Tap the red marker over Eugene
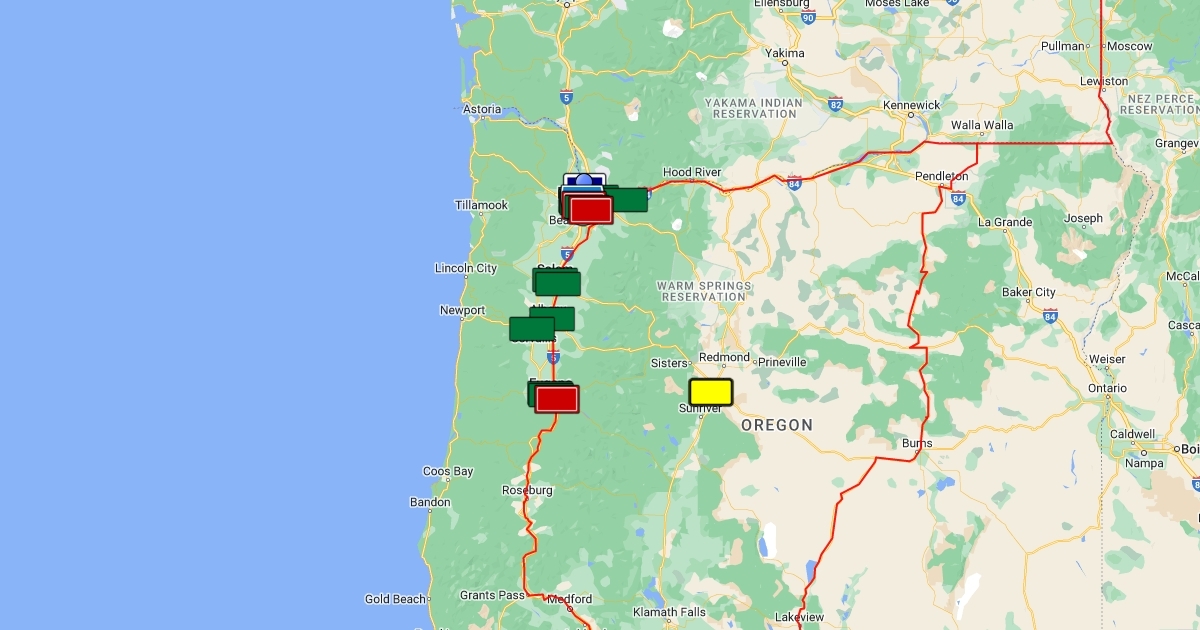The image size is (1200, 630). (x=557, y=399)
